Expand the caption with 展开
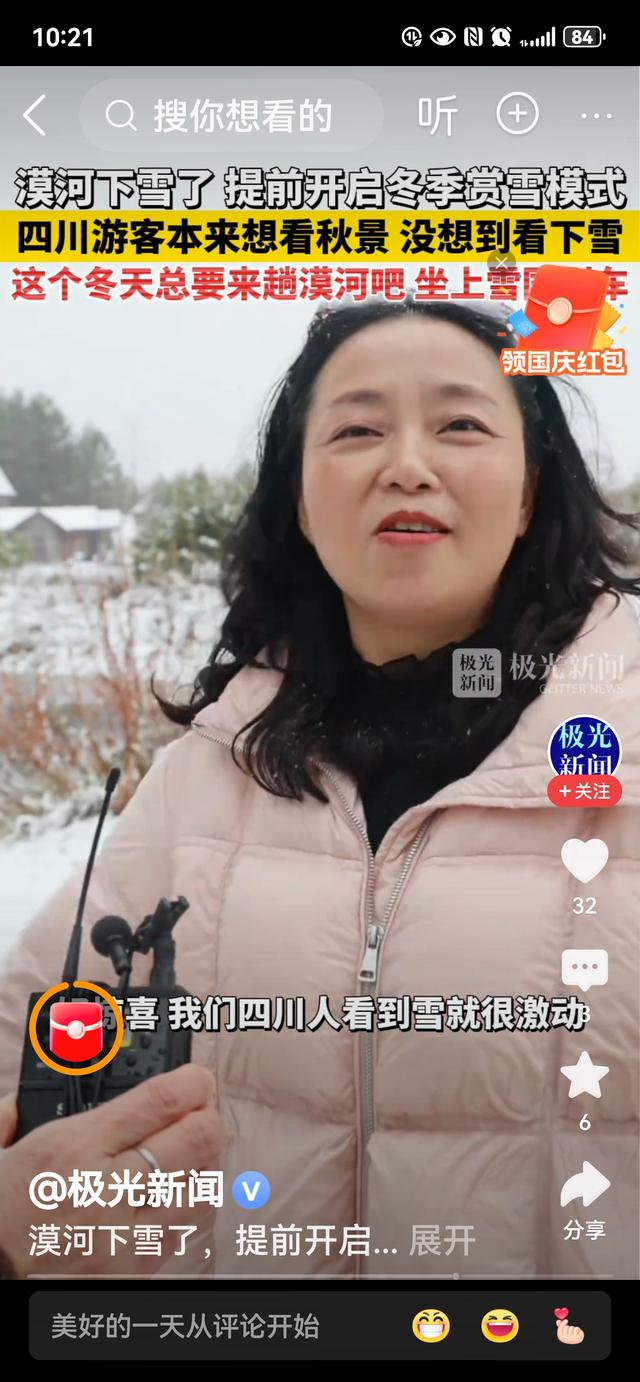This screenshot has width=640, height=1382. click(x=442, y=1241)
